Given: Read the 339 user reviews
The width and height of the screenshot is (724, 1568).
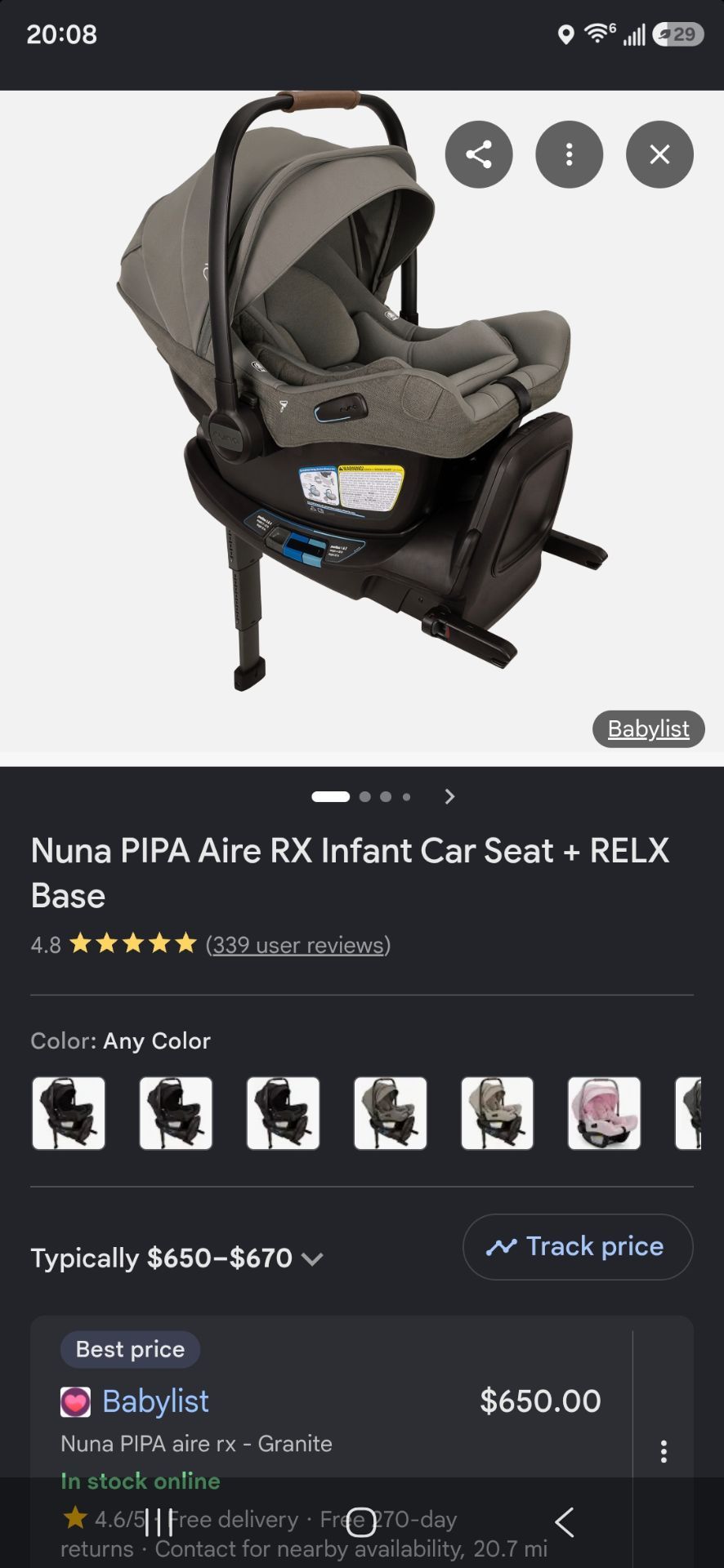Looking at the screenshot, I should (x=298, y=945).
